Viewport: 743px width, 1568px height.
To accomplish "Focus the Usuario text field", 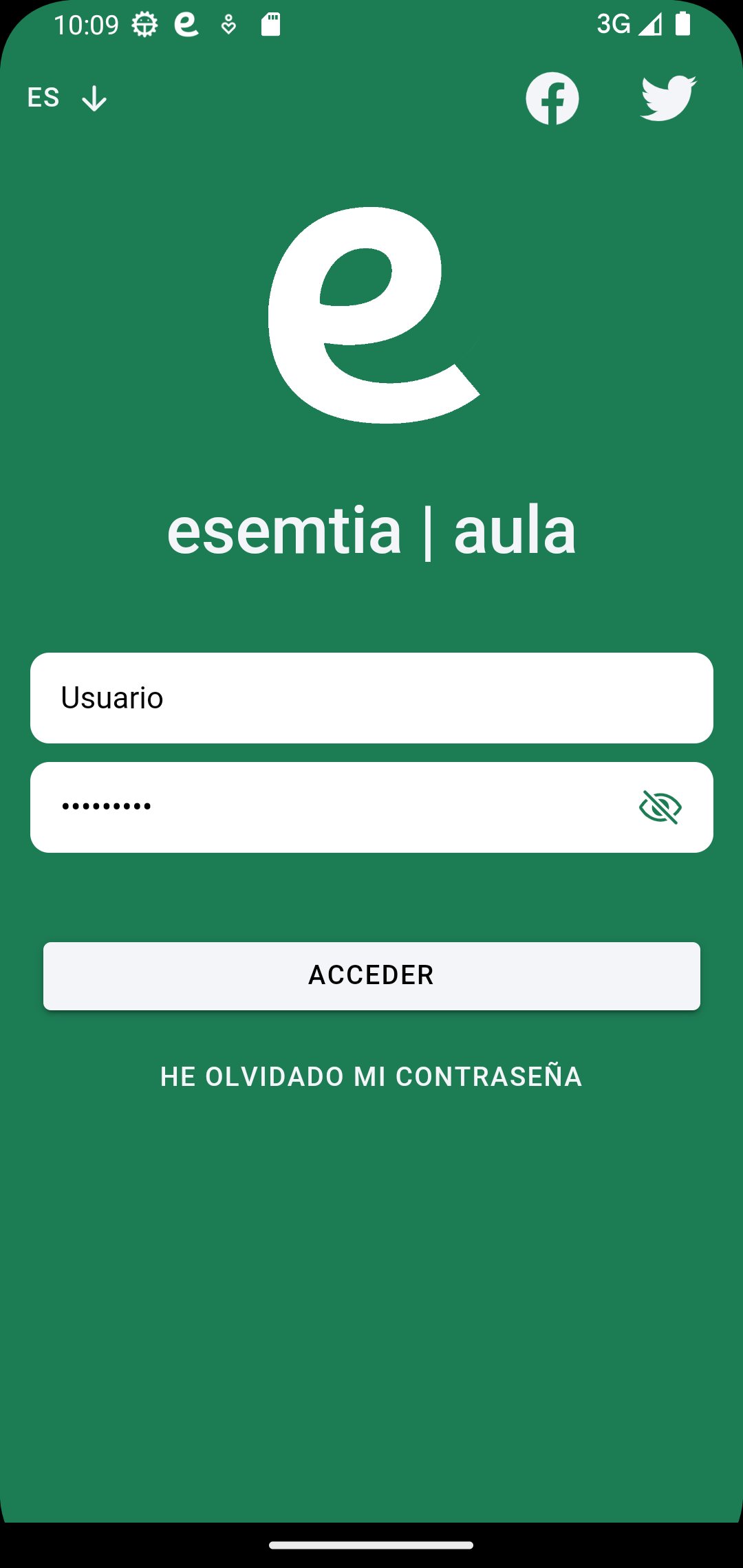I will 371,697.
